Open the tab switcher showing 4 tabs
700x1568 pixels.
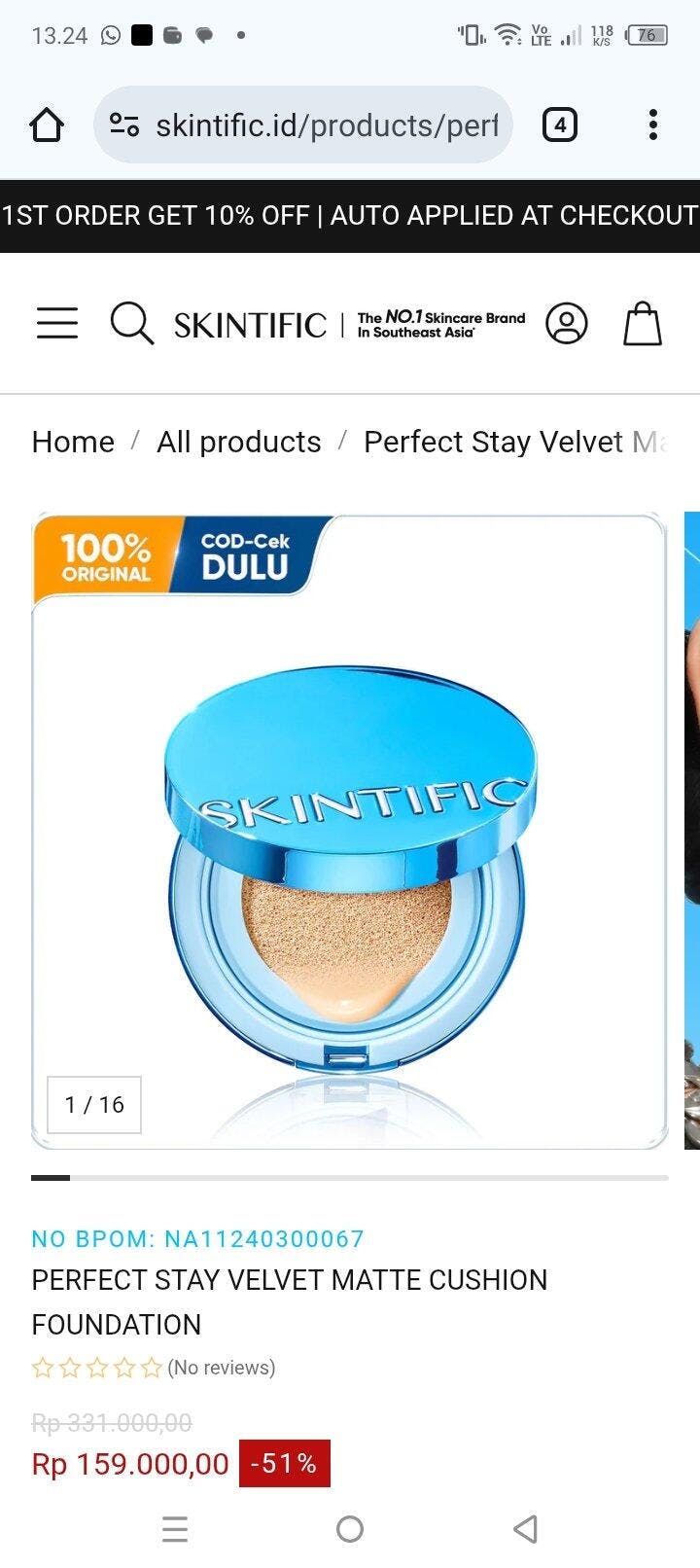[559, 125]
